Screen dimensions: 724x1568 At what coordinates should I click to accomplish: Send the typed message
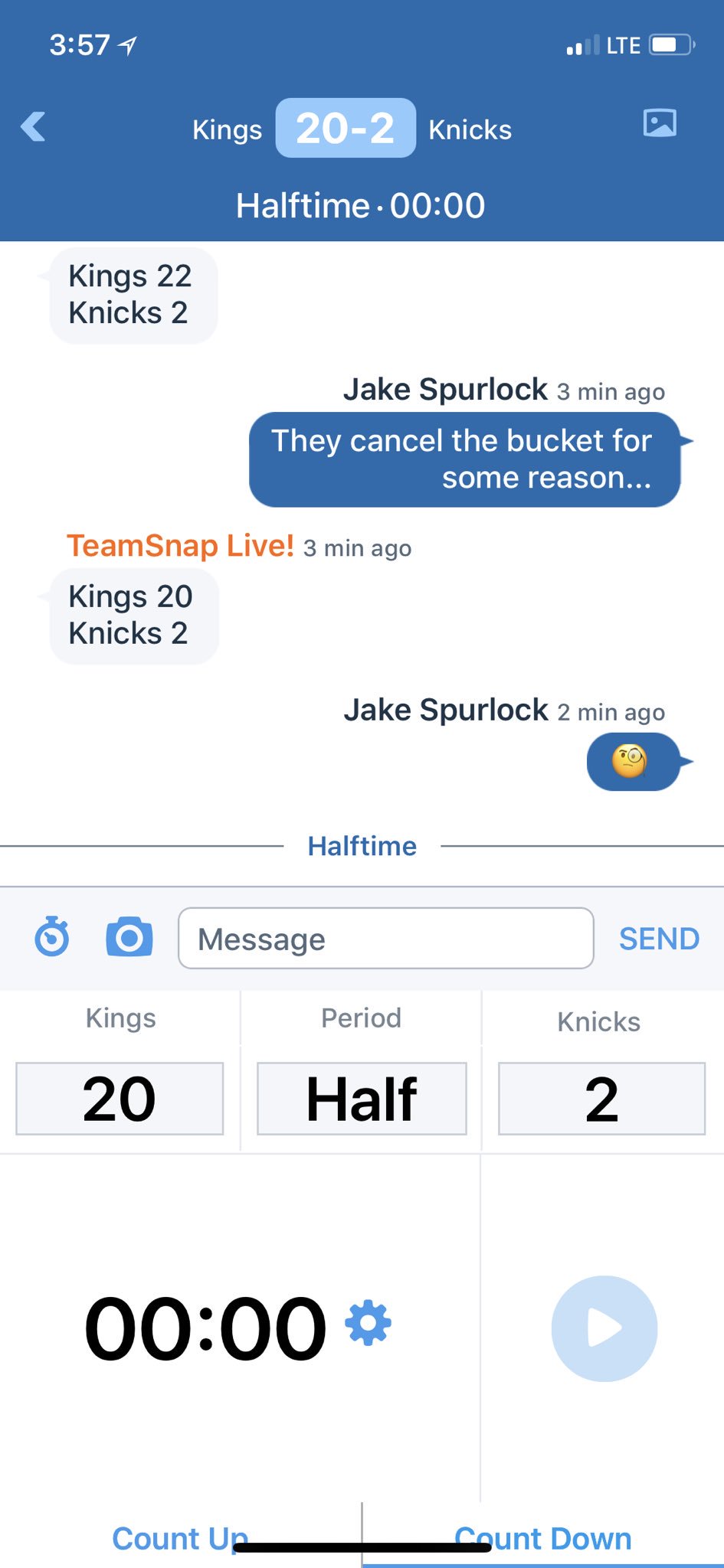[658, 939]
